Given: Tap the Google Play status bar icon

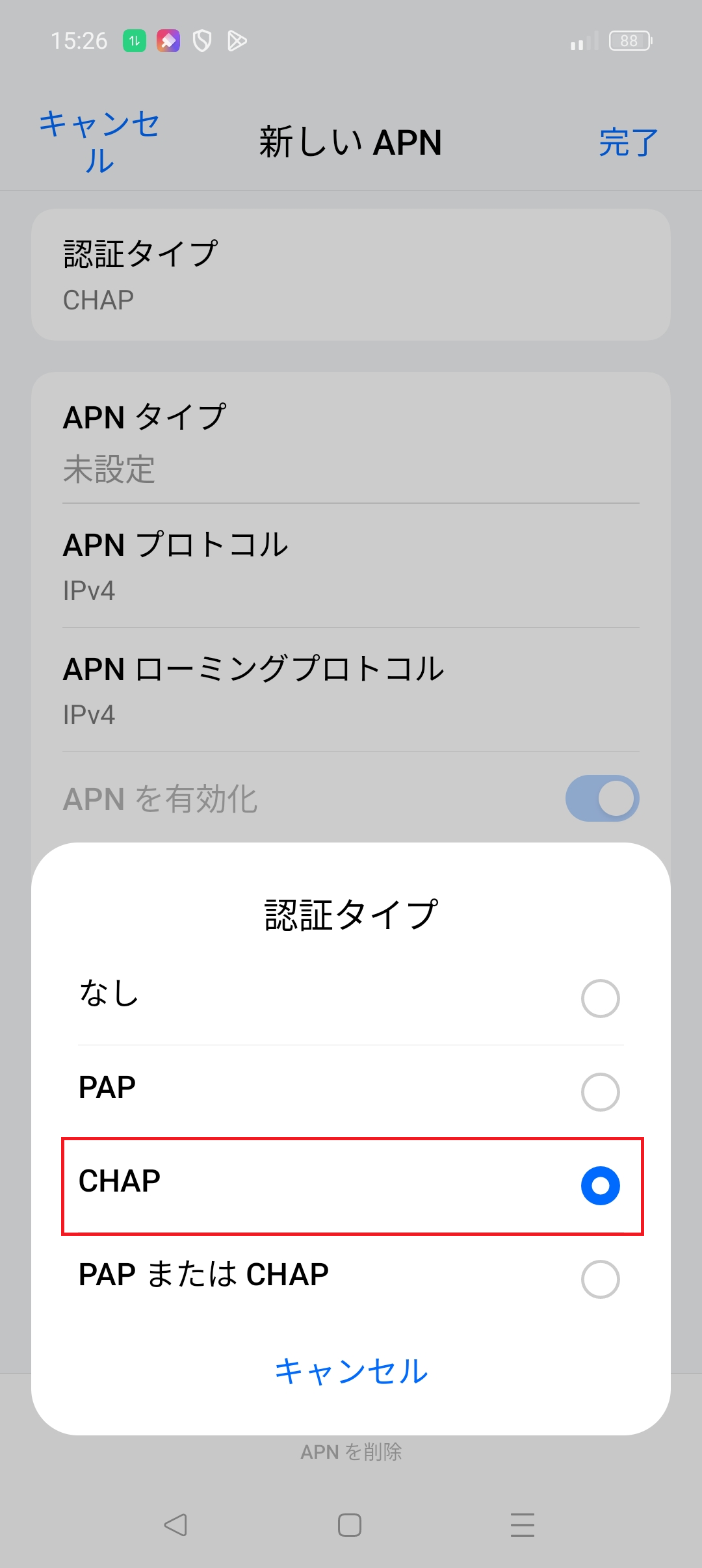Looking at the screenshot, I should click(237, 40).
